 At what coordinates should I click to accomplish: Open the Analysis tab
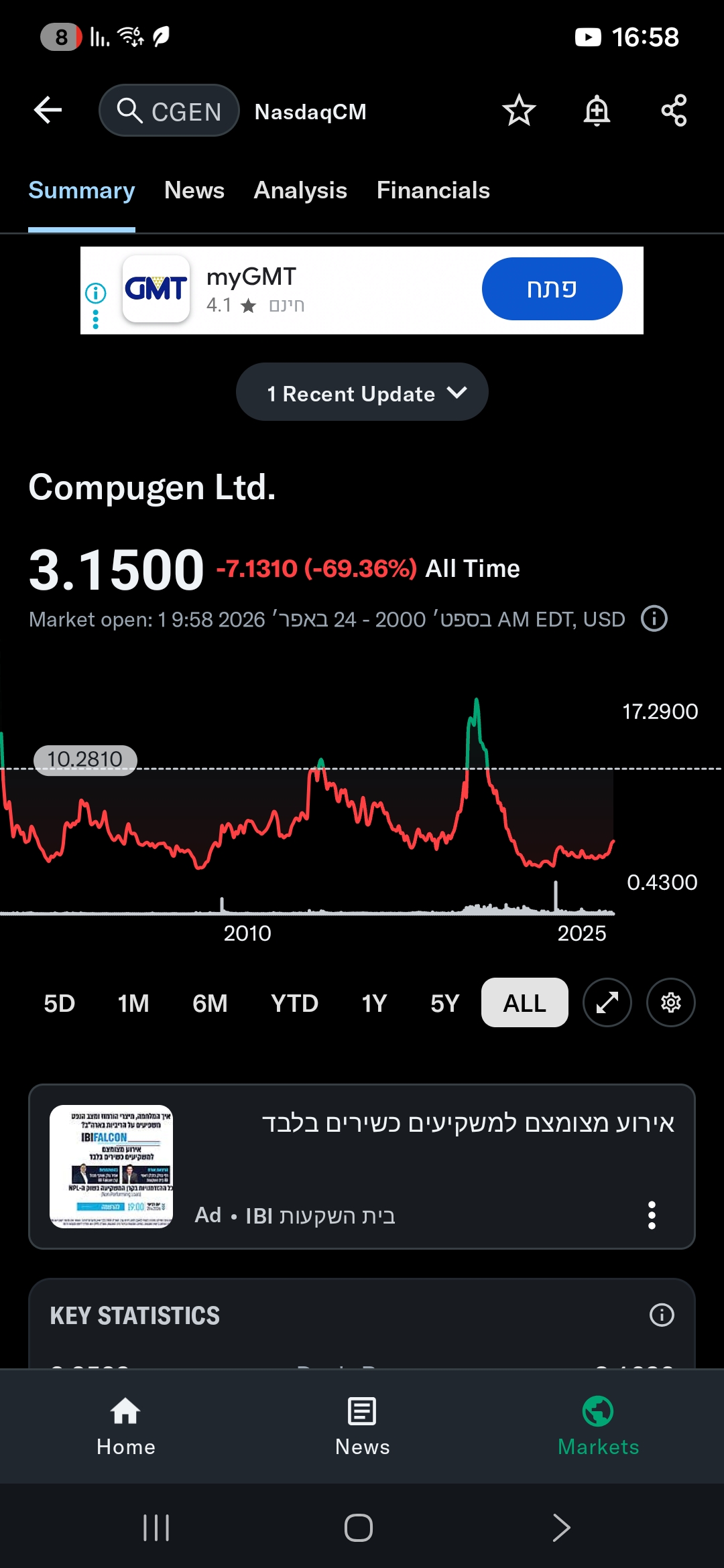click(x=300, y=190)
